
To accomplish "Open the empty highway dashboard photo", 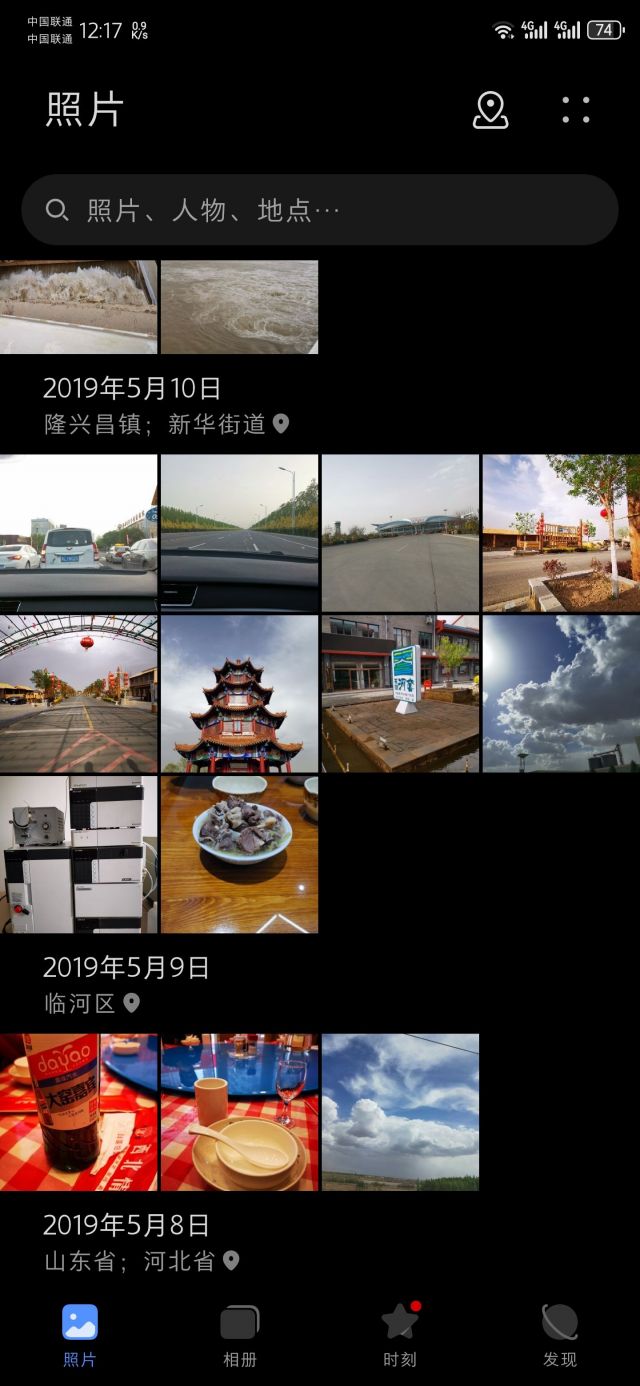I will pyautogui.click(x=239, y=532).
